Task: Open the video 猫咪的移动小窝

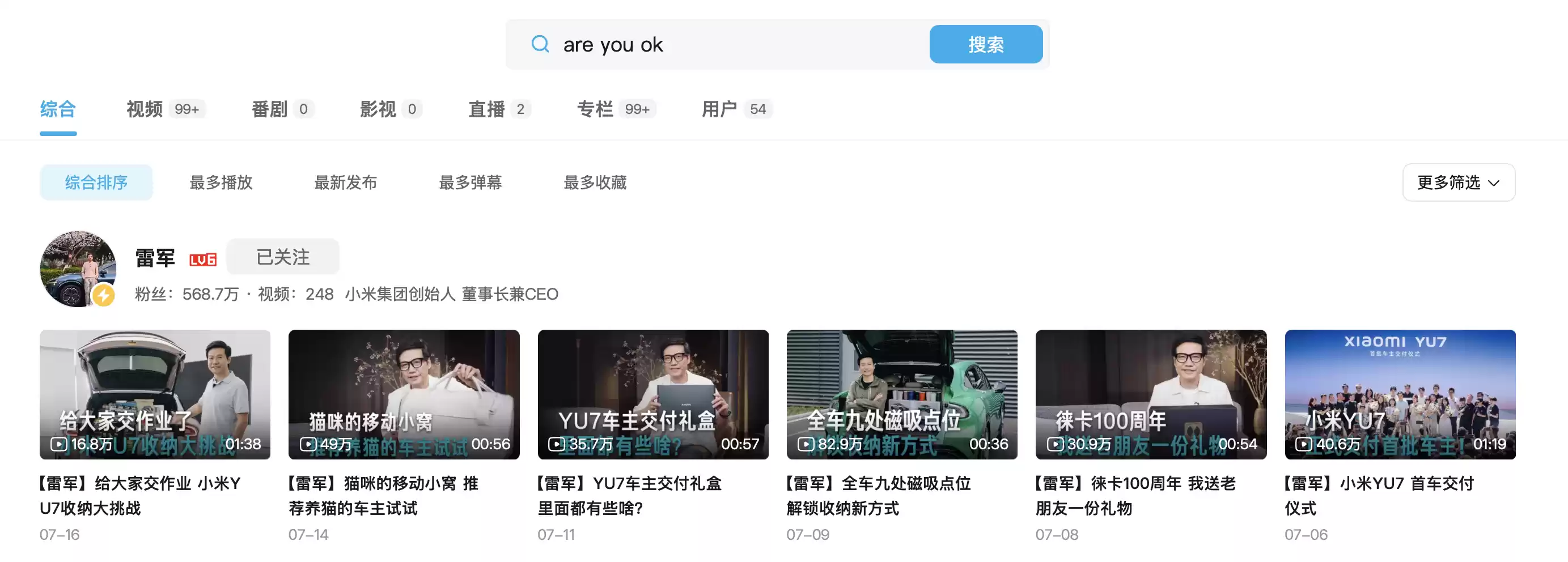Action: 404,394
